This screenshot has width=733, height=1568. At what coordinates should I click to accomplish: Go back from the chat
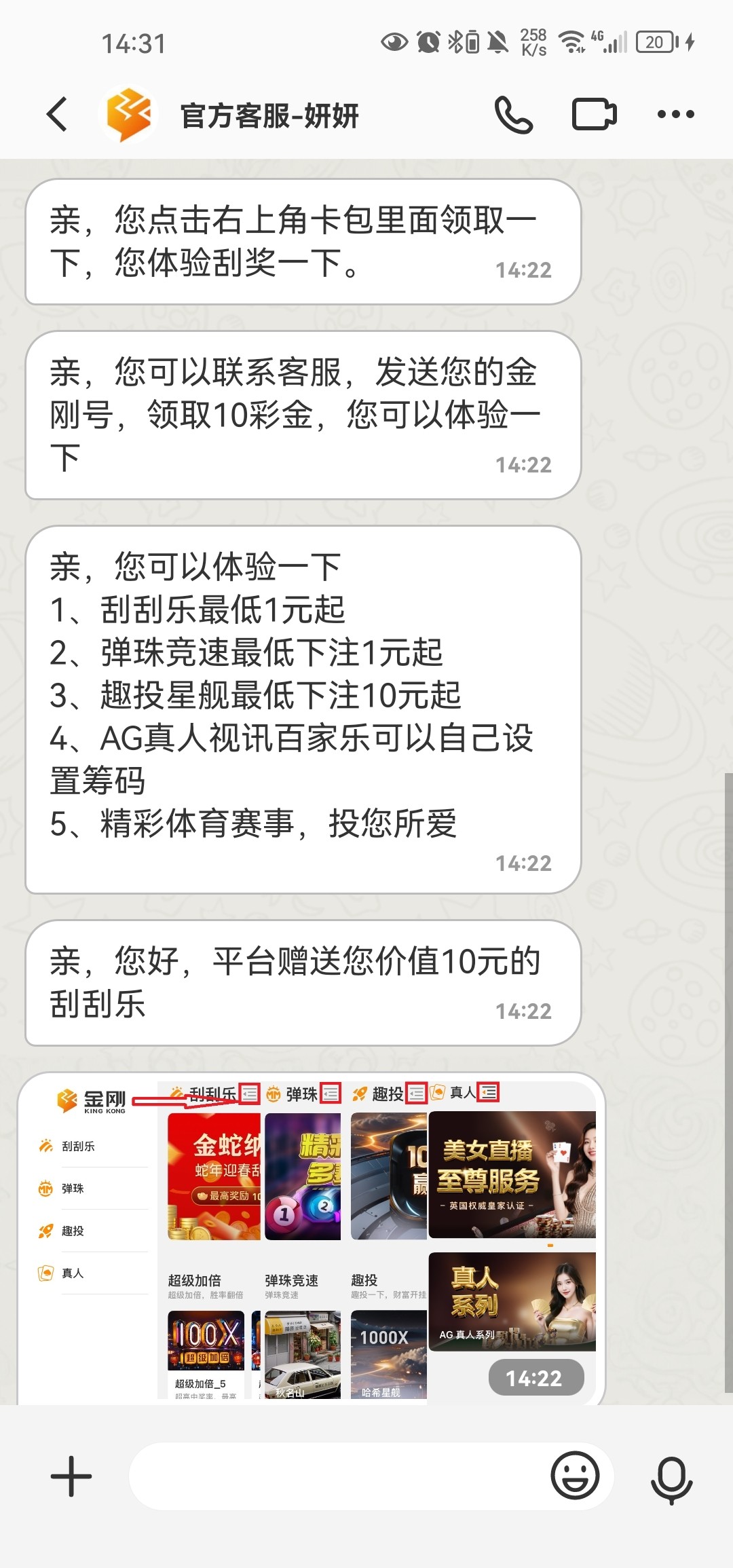(58, 114)
